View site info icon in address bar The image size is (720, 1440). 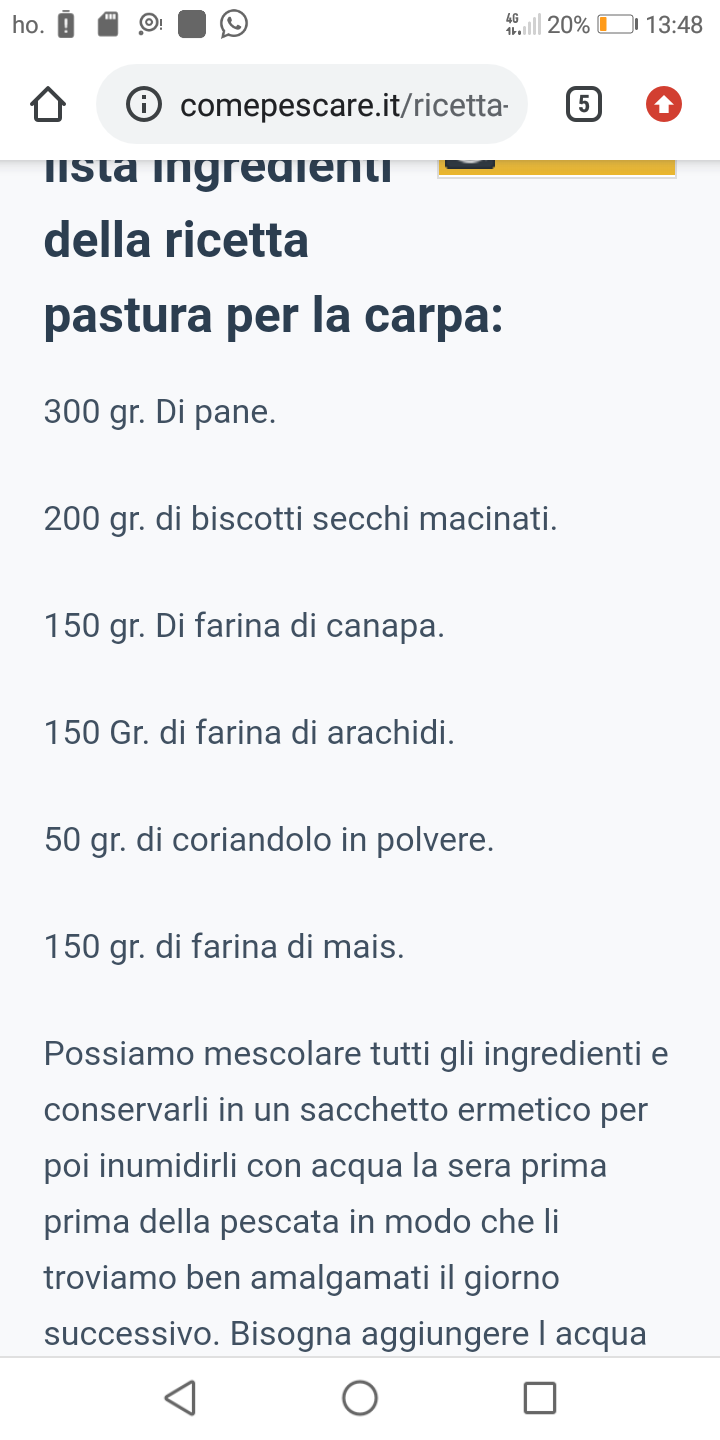point(145,104)
